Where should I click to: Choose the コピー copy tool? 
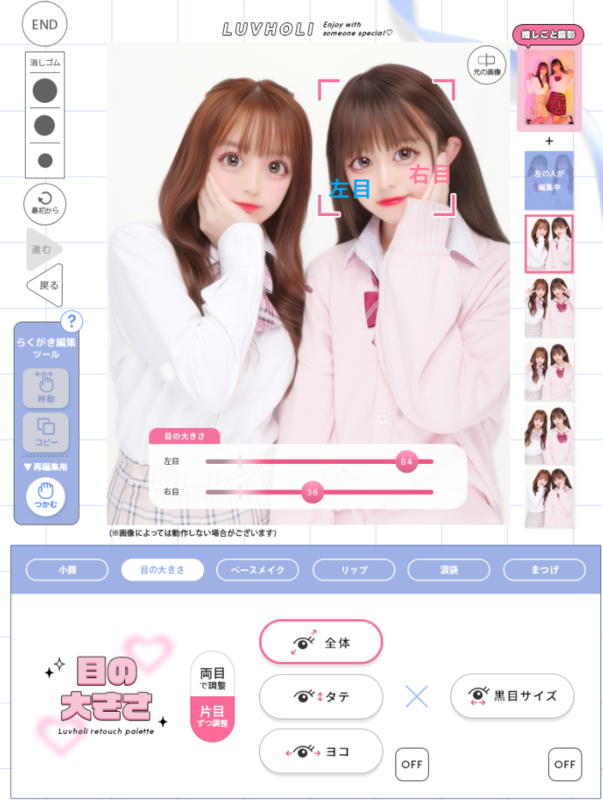pos(45,433)
